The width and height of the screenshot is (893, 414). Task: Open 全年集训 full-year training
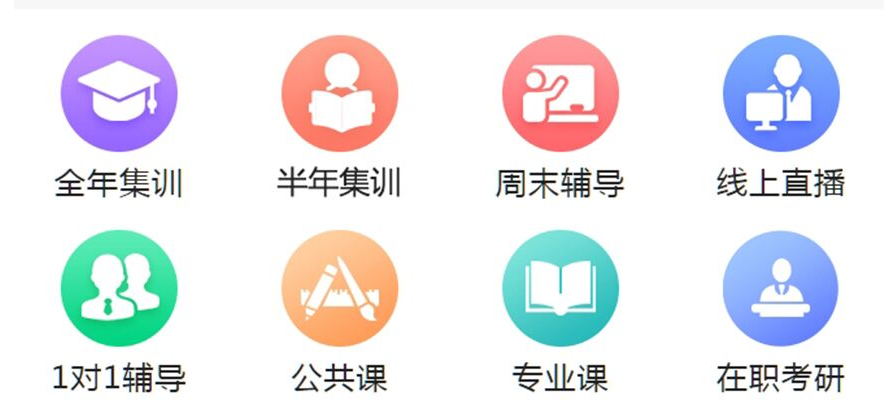click(119, 94)
